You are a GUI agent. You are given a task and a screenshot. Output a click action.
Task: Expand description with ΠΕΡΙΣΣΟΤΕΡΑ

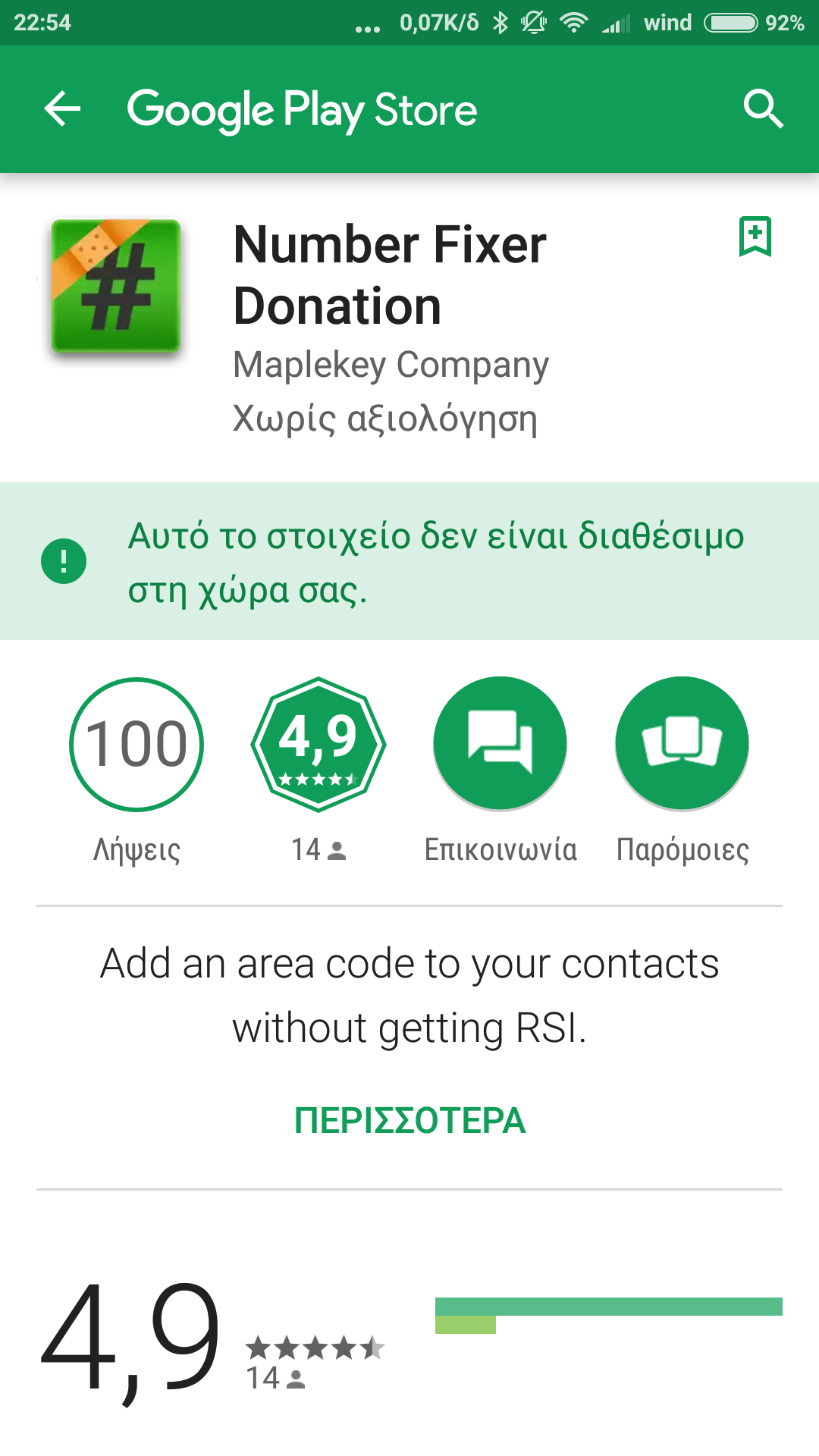409,1120
